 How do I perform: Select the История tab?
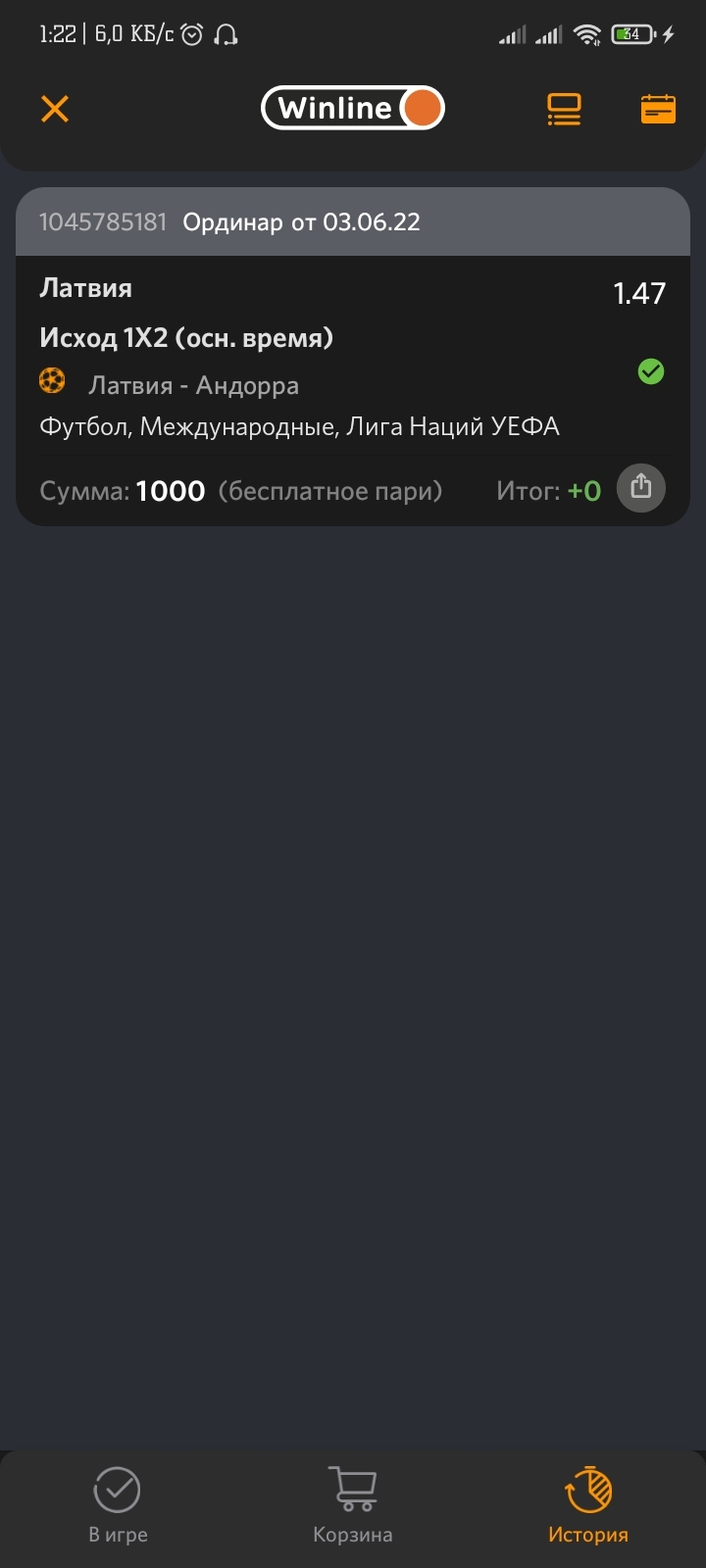[x=588, y=1506]
